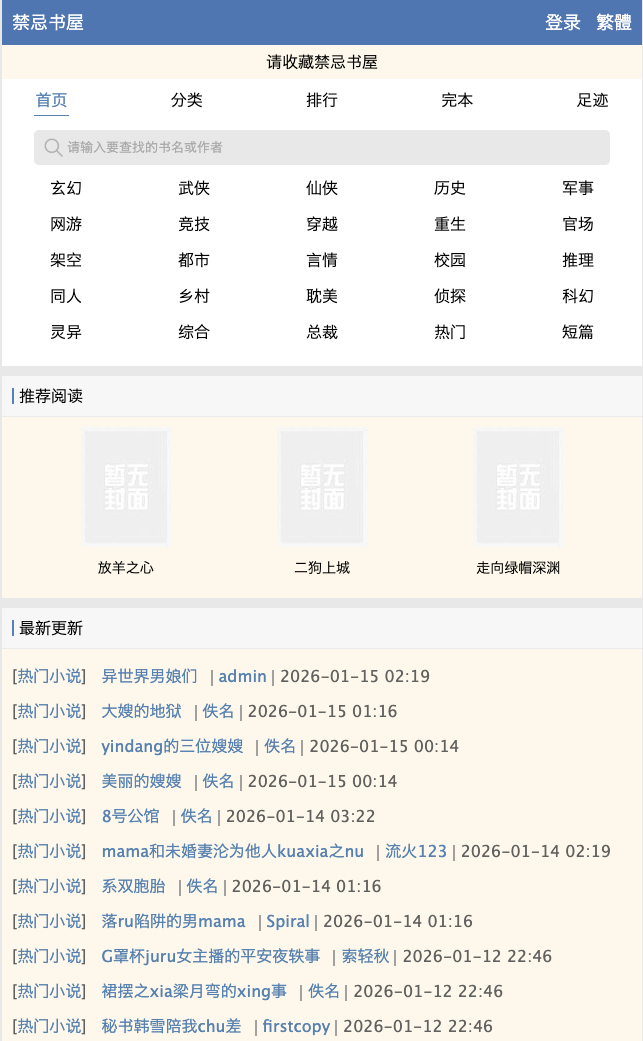Switch to the 排行 tab
Screen dimensions: 643x1041
click(322, 100)
